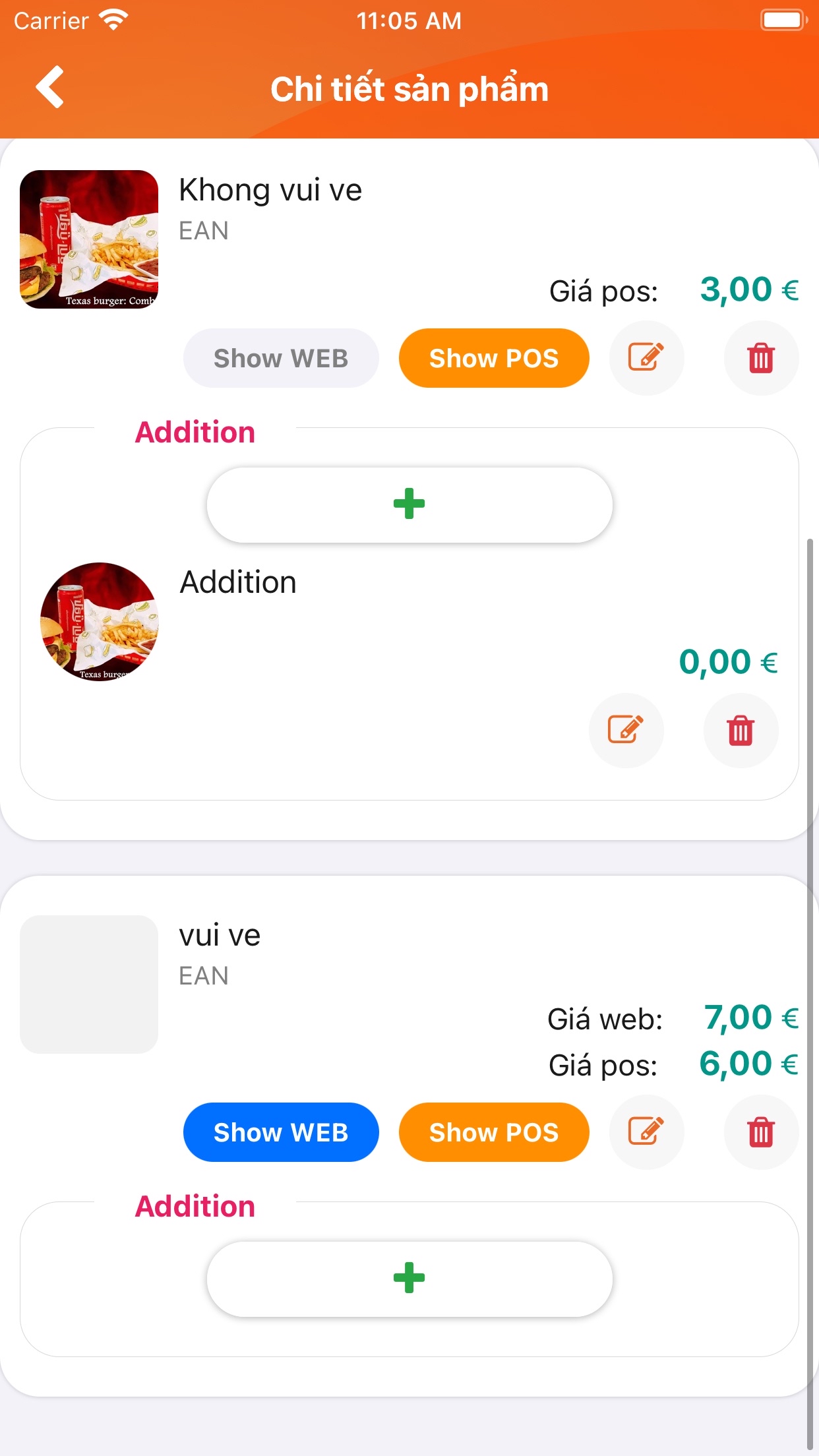Edit the Khong vui ve product

pos(646,358)
